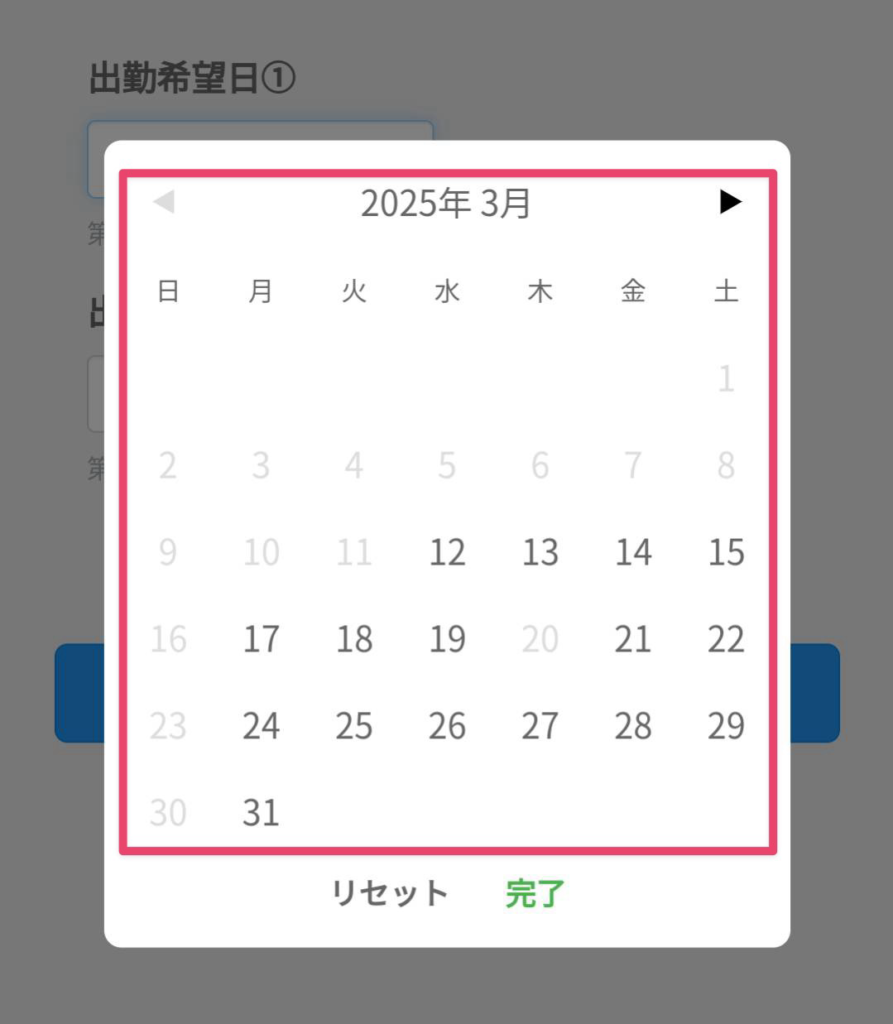
Task: Pick date 27
Action: [x=540, y=726]
